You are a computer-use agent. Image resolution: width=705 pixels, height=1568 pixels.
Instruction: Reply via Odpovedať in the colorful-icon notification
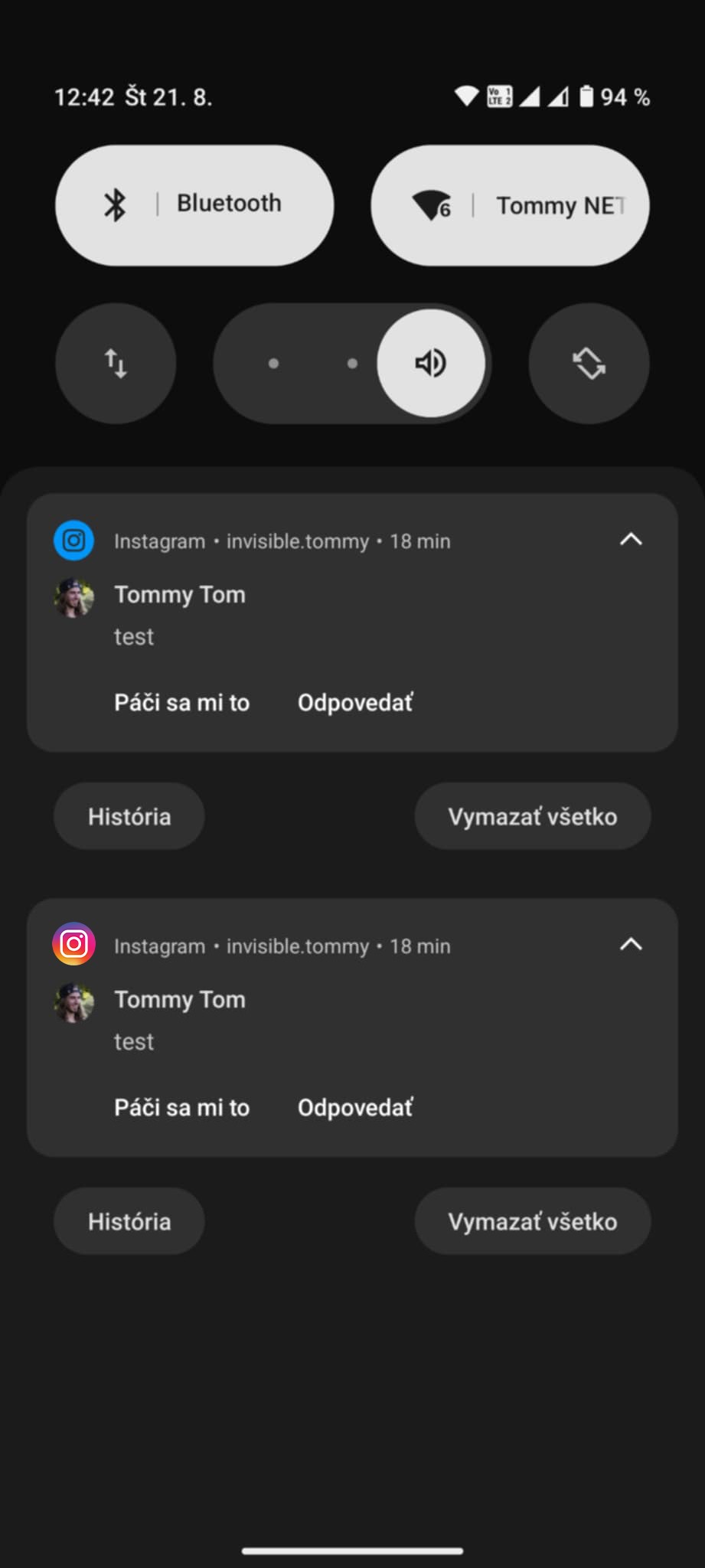[355, 1108]
